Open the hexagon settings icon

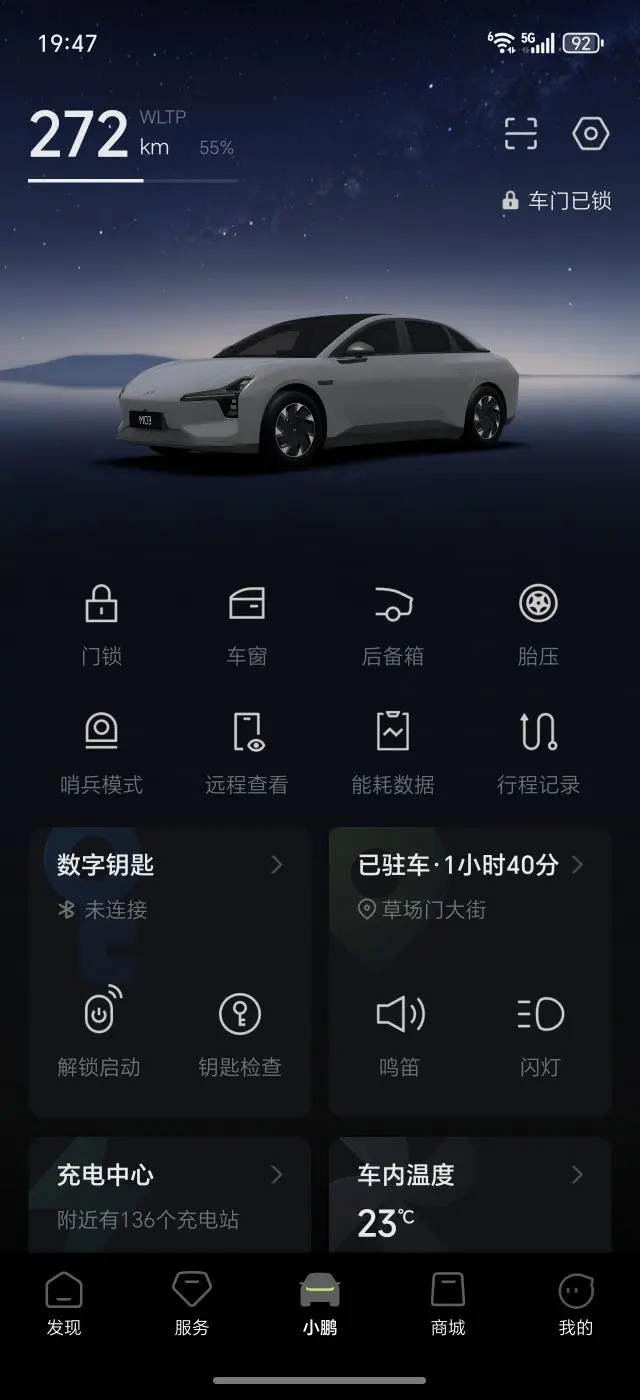click(591, 134)
